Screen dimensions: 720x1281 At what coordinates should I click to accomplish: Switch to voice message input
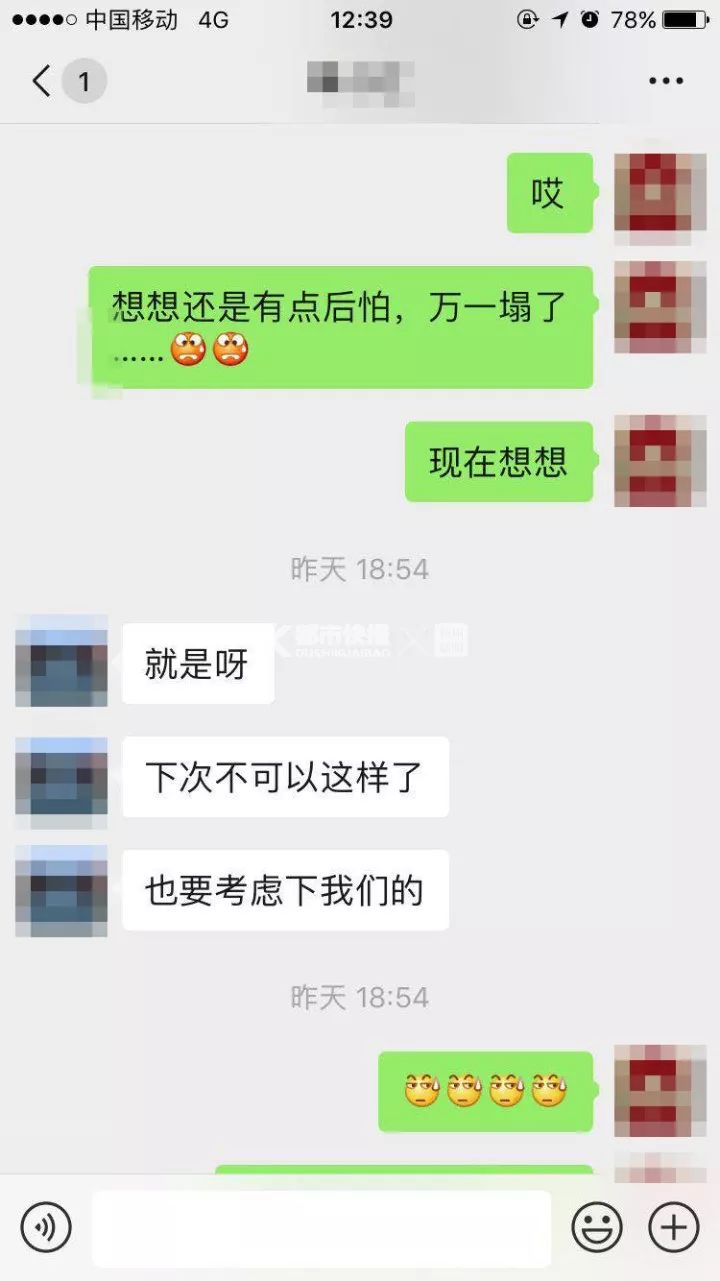coord(46,1227)
